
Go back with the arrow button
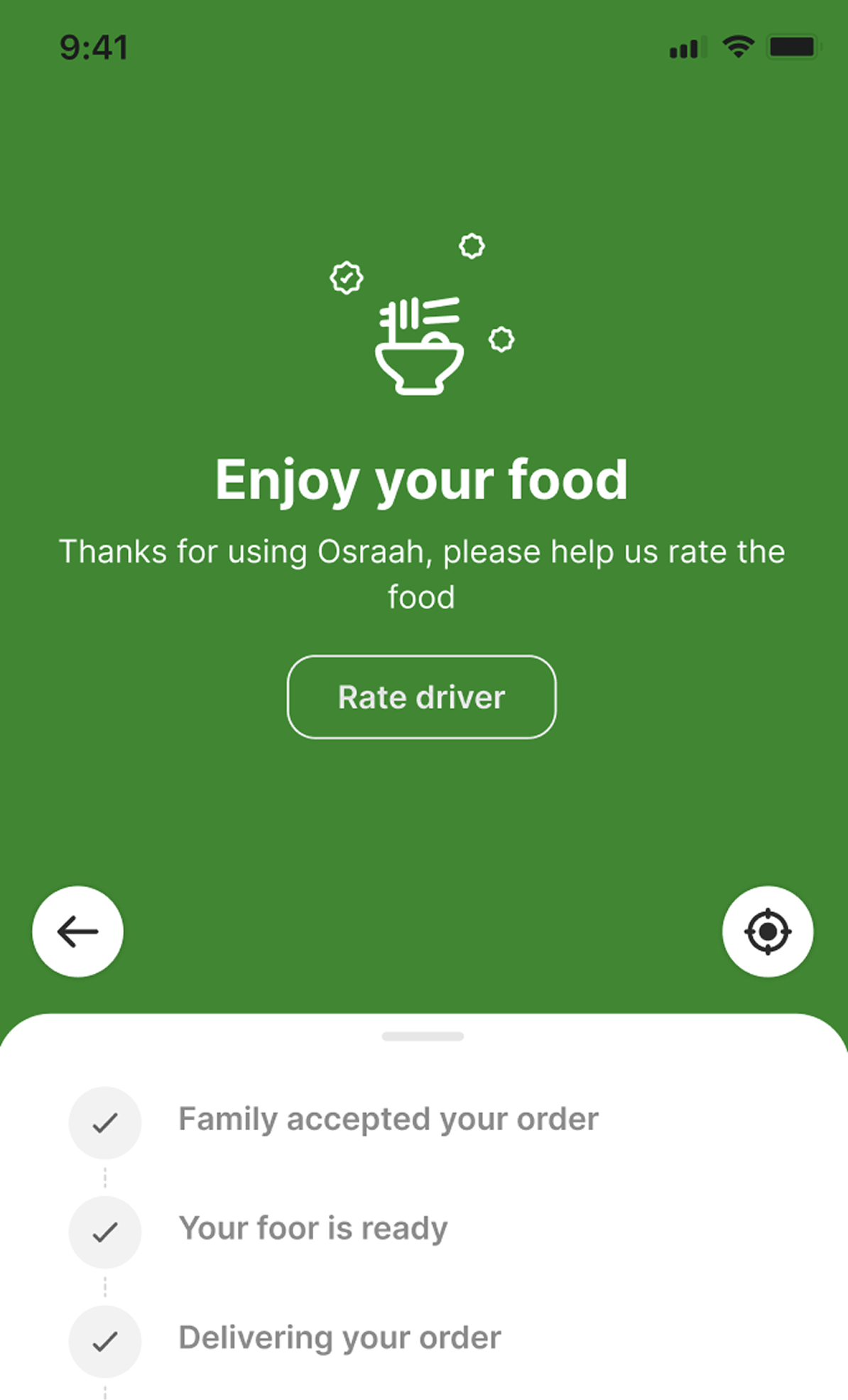pyautogui.click(x=77, y=931)
